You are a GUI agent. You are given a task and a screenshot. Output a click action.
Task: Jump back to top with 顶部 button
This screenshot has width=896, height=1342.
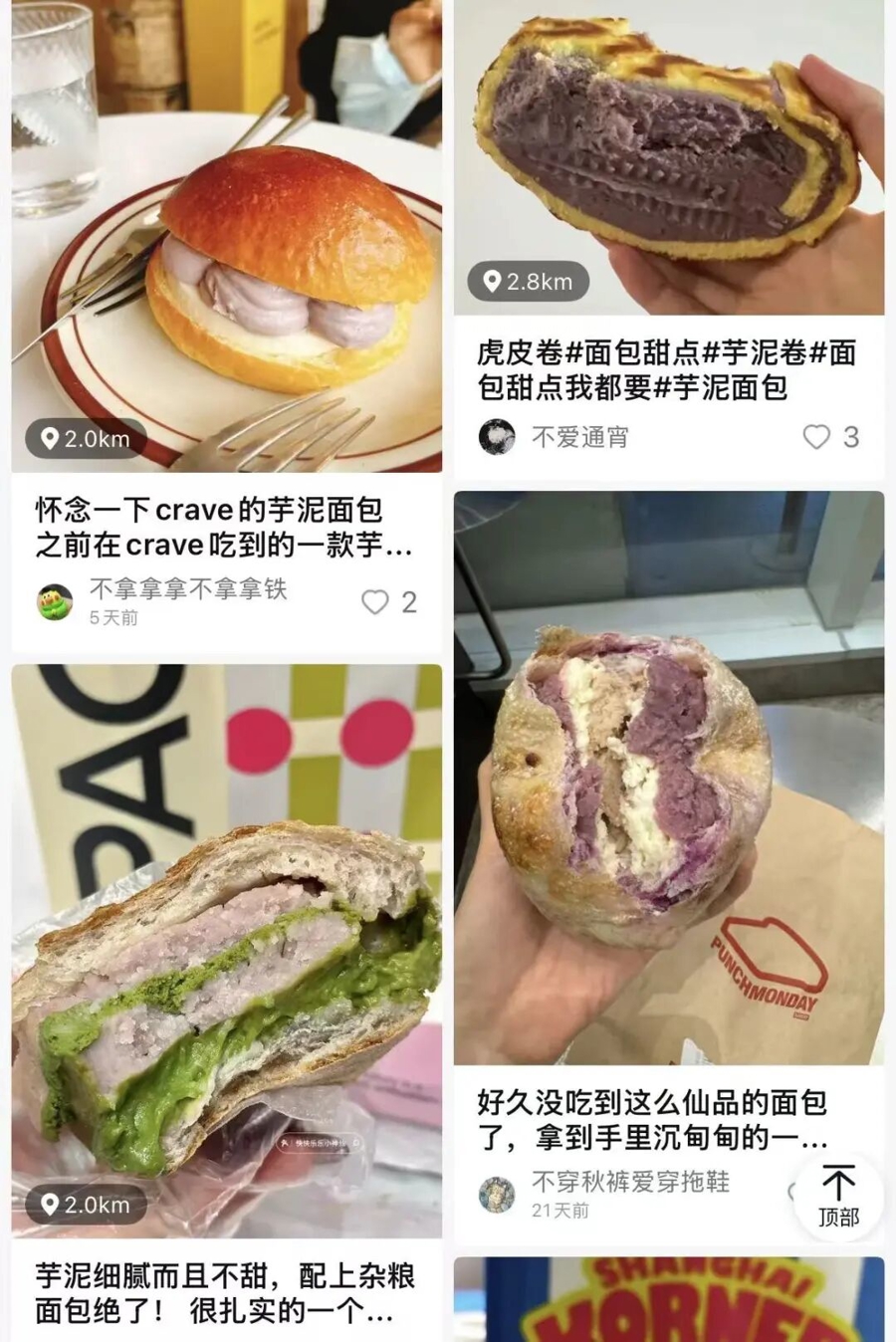coord(838,1197)
